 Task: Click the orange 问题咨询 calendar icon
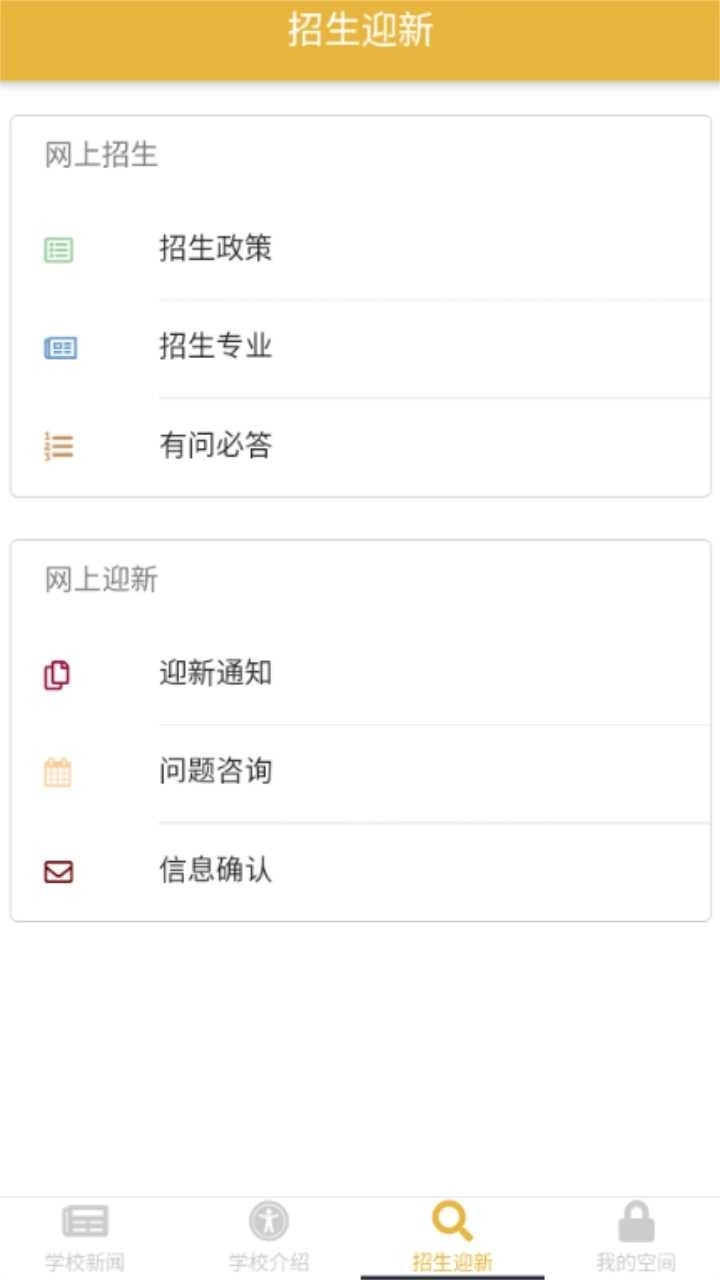point(57,772)
